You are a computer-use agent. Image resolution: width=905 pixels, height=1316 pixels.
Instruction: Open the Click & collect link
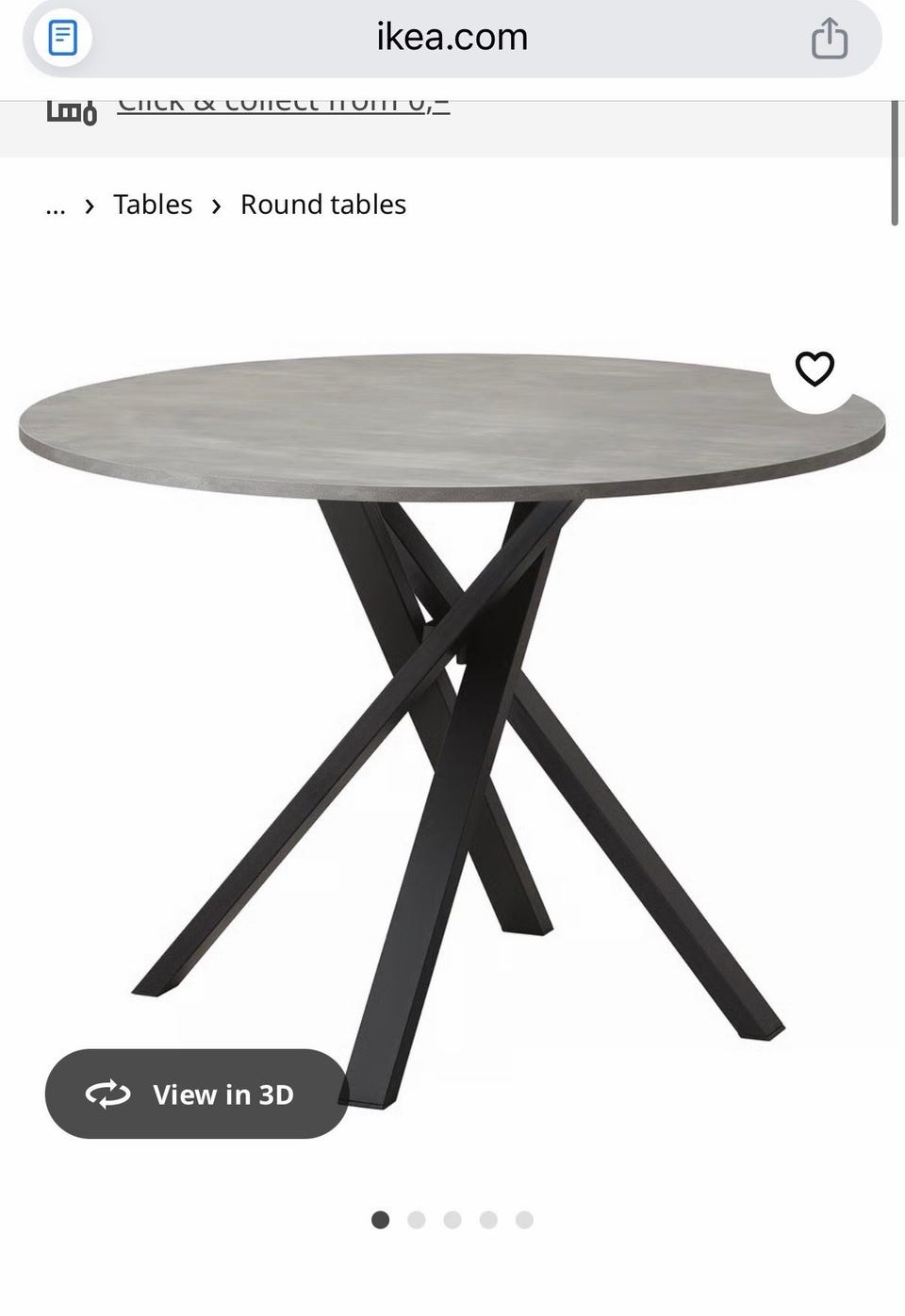283,104
